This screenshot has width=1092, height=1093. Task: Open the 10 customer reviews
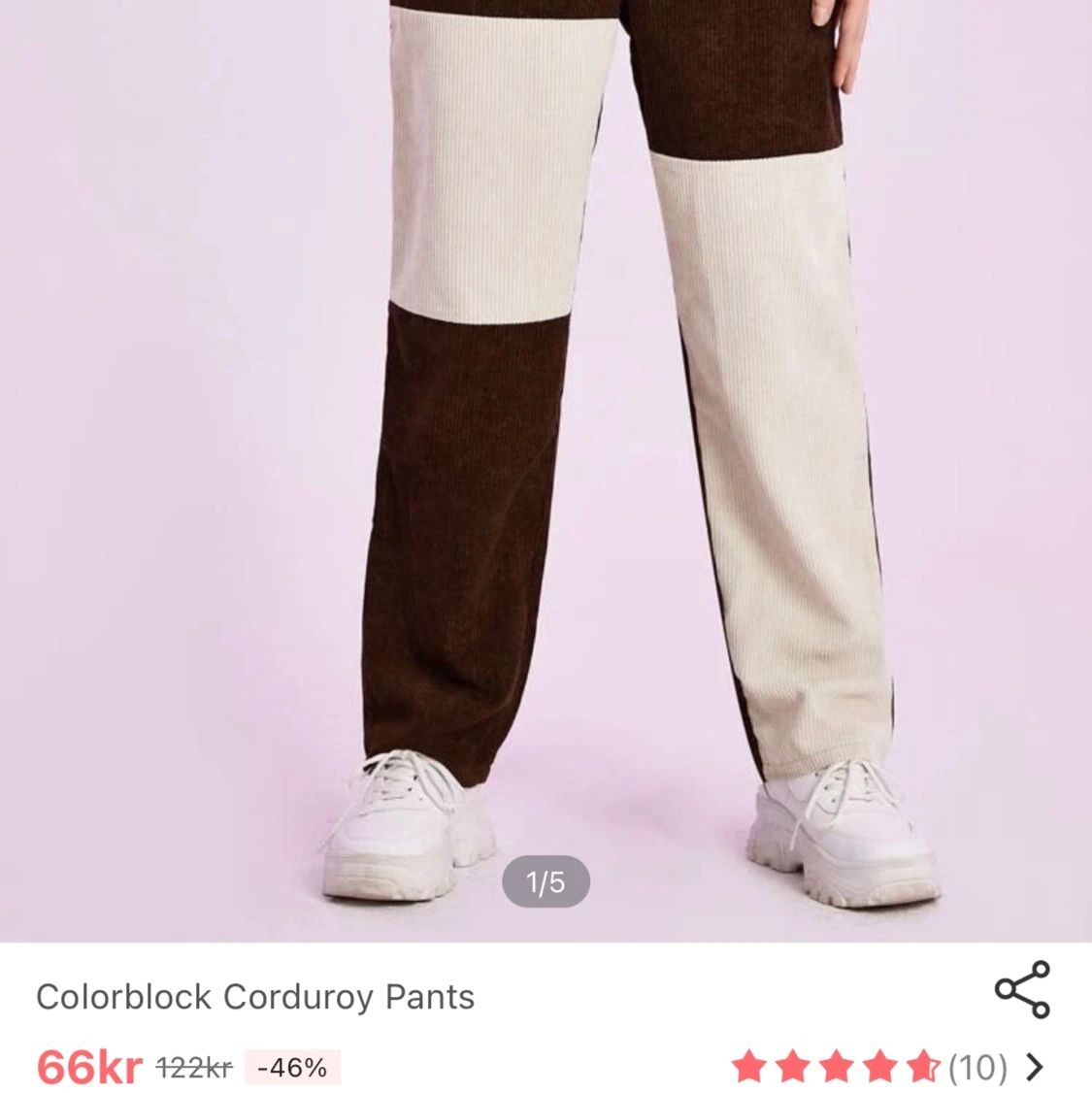click(x=976, y=1068)
